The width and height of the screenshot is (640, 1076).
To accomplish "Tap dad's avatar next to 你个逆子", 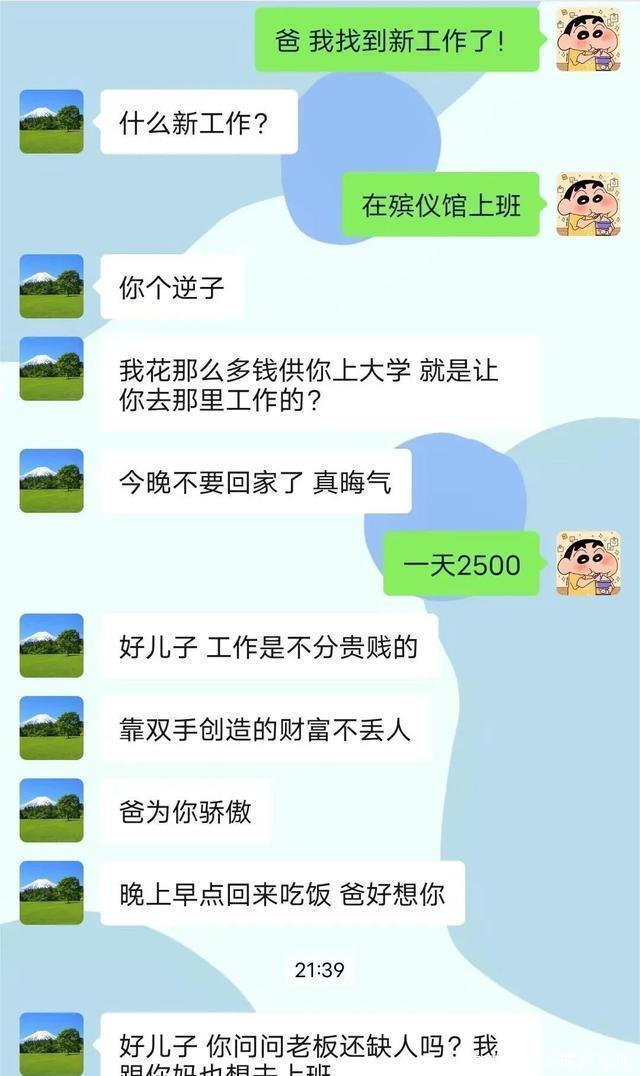I will pyautogui.click(x=51, y=287).
